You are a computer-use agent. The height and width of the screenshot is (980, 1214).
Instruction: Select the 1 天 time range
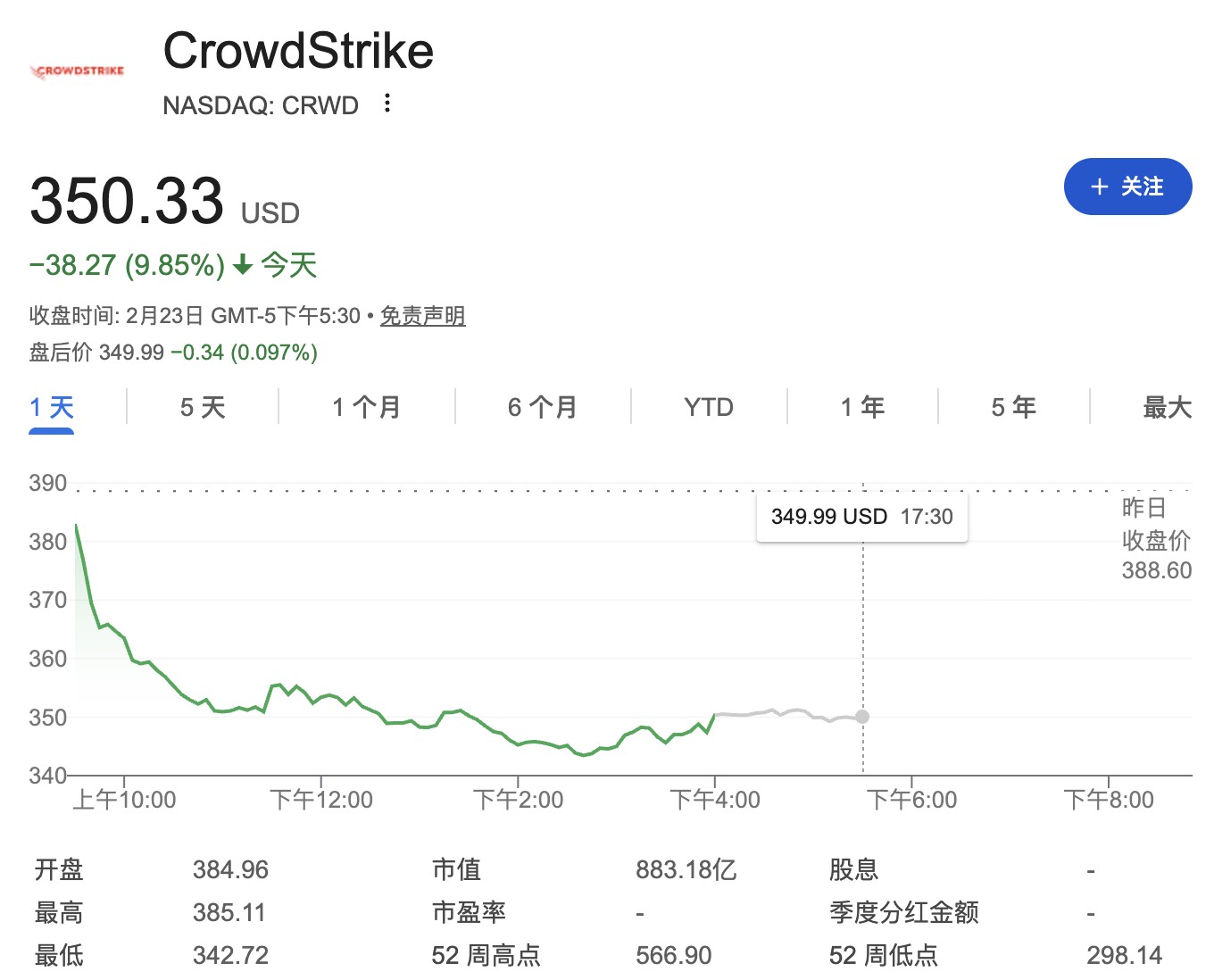click(x=51, y=408)
